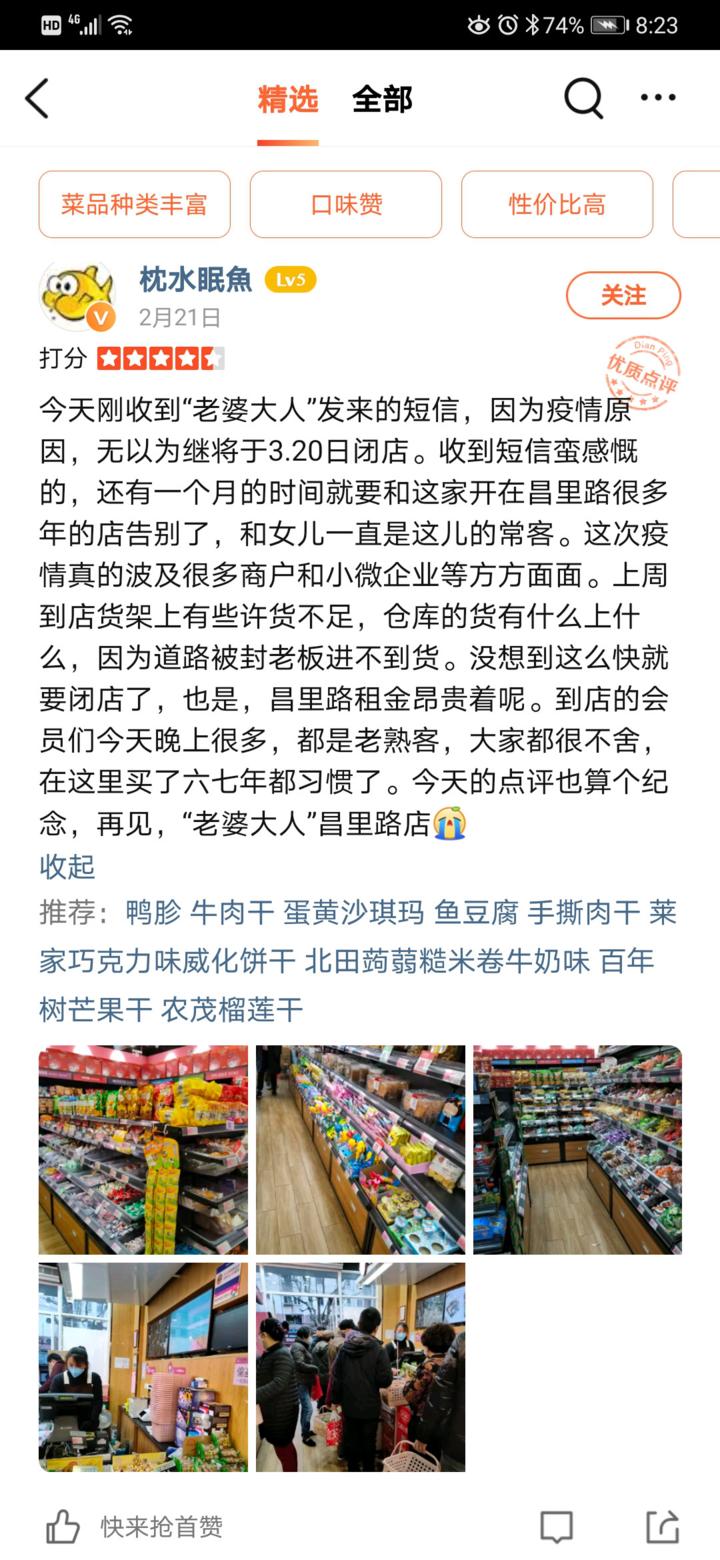
Task: Open the more options three-dot menu
Action: point(657,98)
